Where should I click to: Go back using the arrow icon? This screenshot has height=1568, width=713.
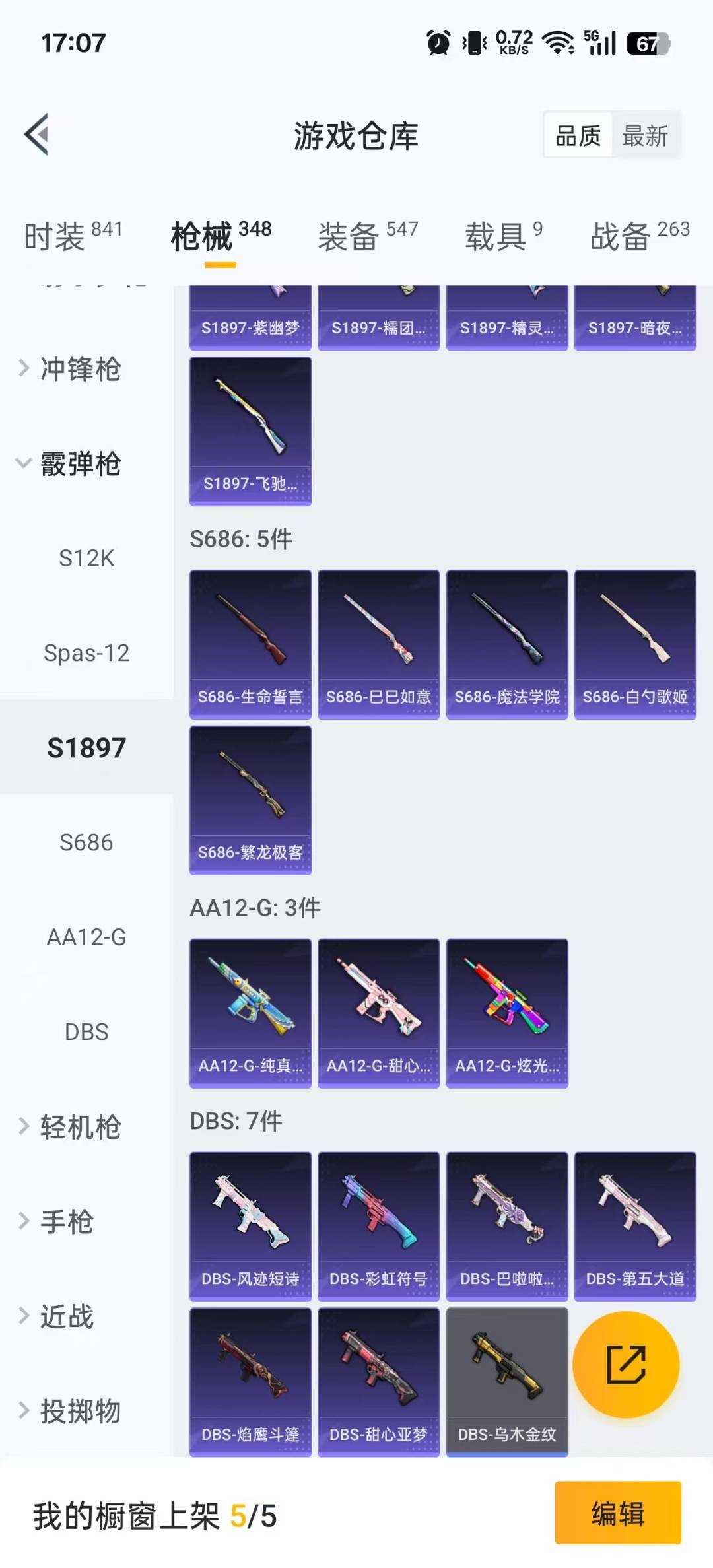coord(37,135)
